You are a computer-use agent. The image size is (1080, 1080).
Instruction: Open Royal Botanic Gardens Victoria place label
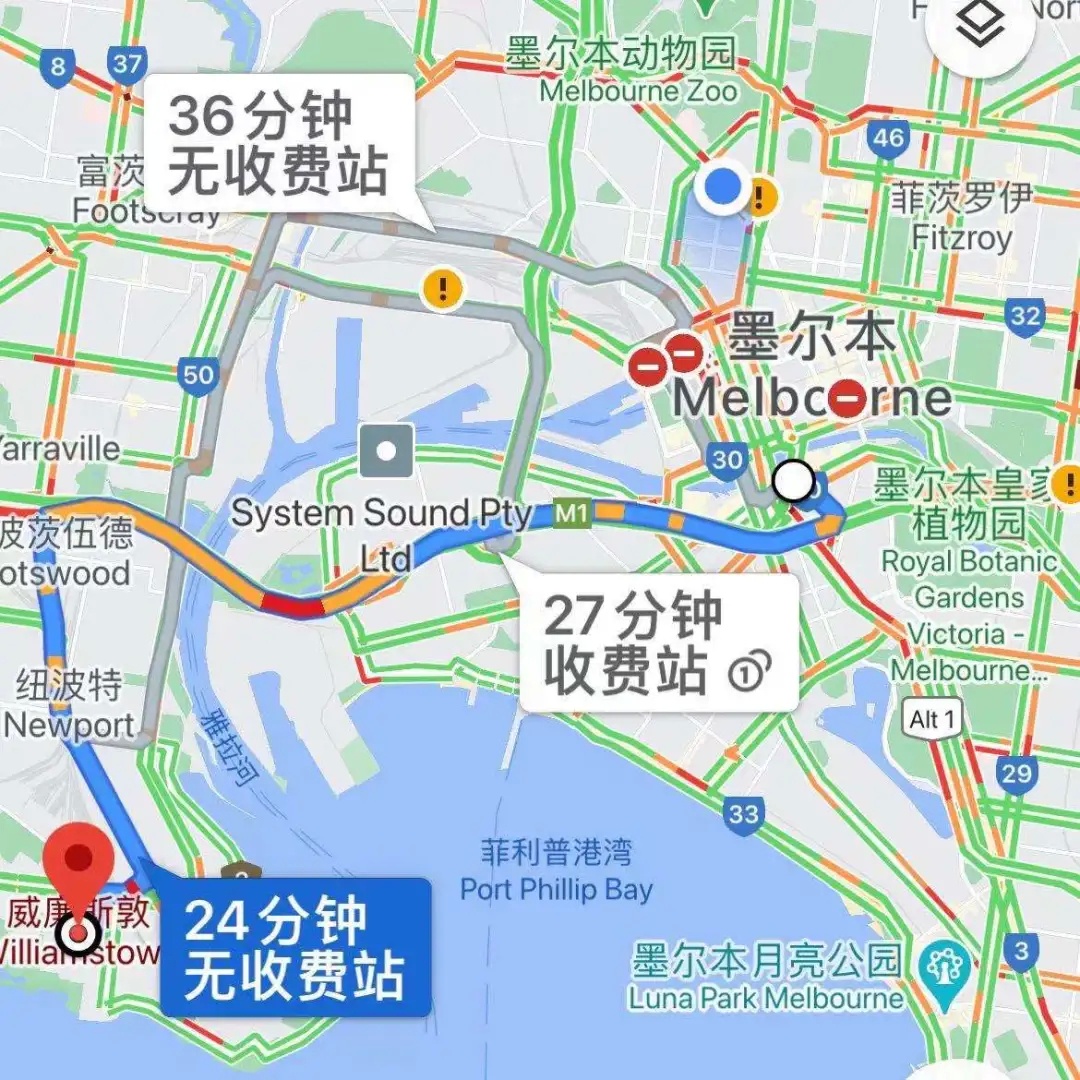(968, 580)
